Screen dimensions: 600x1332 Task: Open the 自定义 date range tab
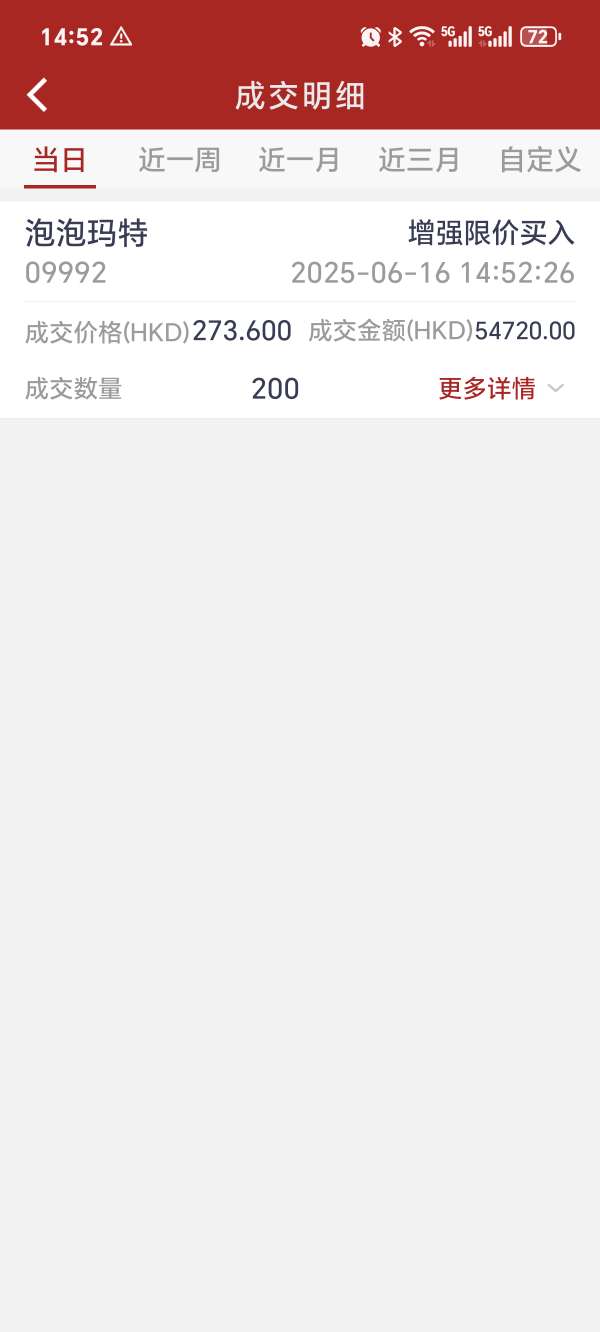click(x=540, y=160)
